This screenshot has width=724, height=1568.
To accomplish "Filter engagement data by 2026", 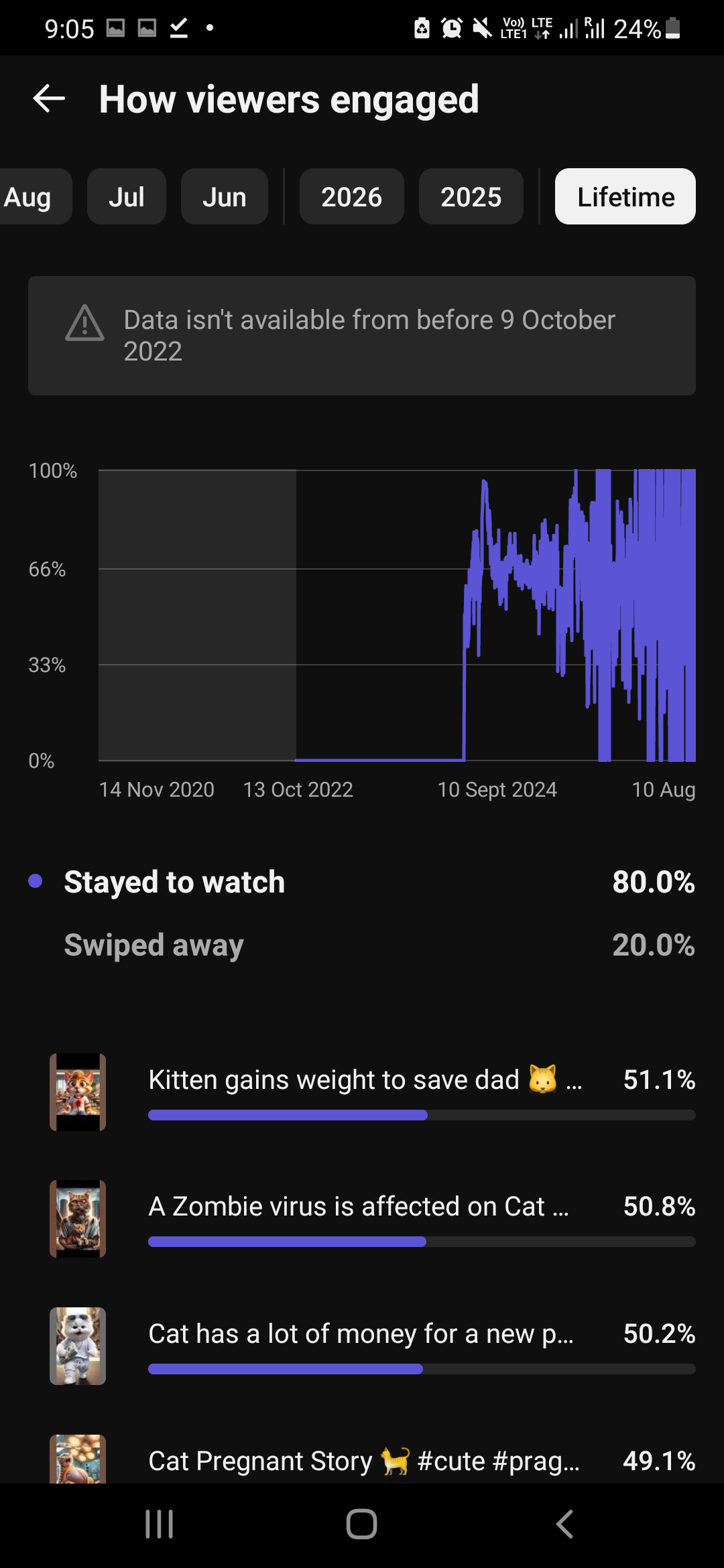I will 351,196.
